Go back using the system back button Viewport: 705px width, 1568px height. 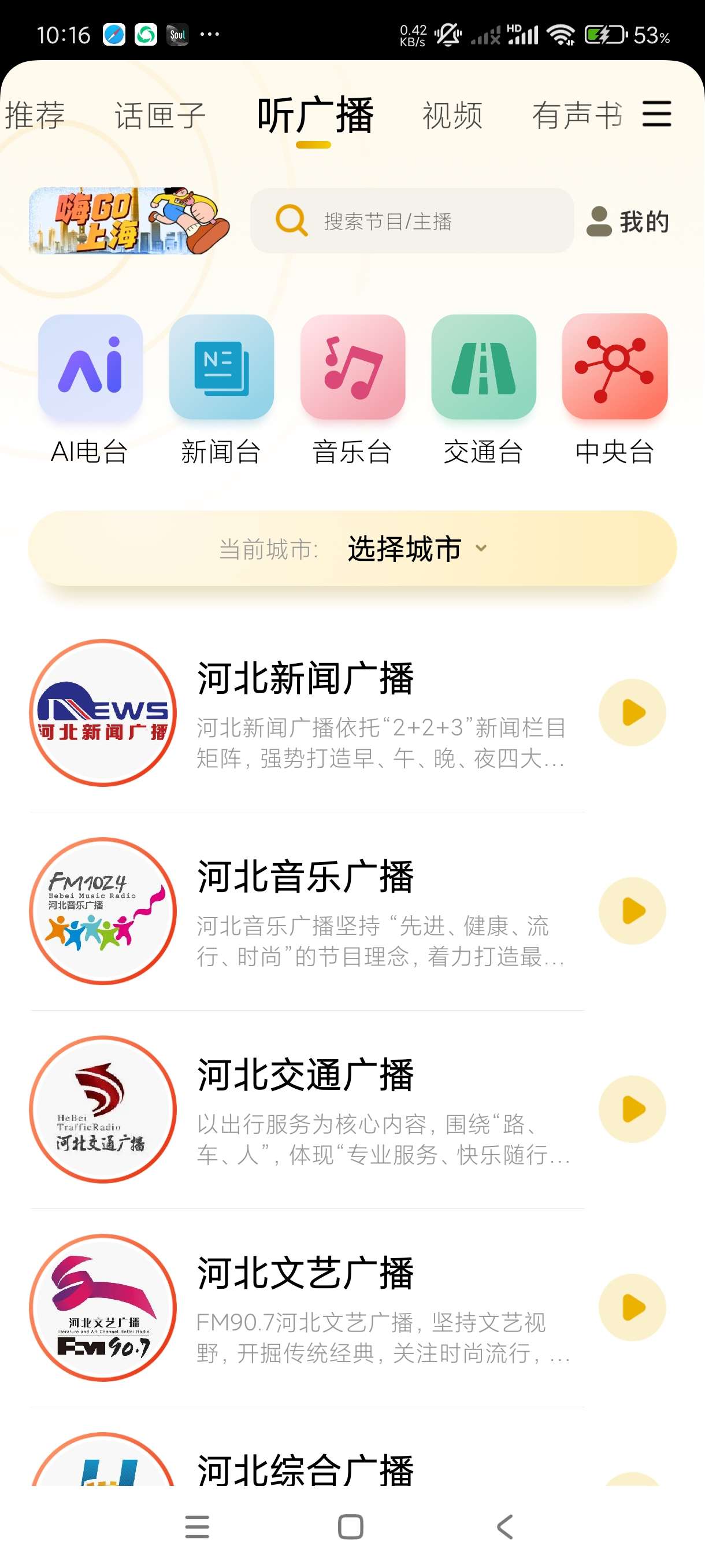[505, 1526]
